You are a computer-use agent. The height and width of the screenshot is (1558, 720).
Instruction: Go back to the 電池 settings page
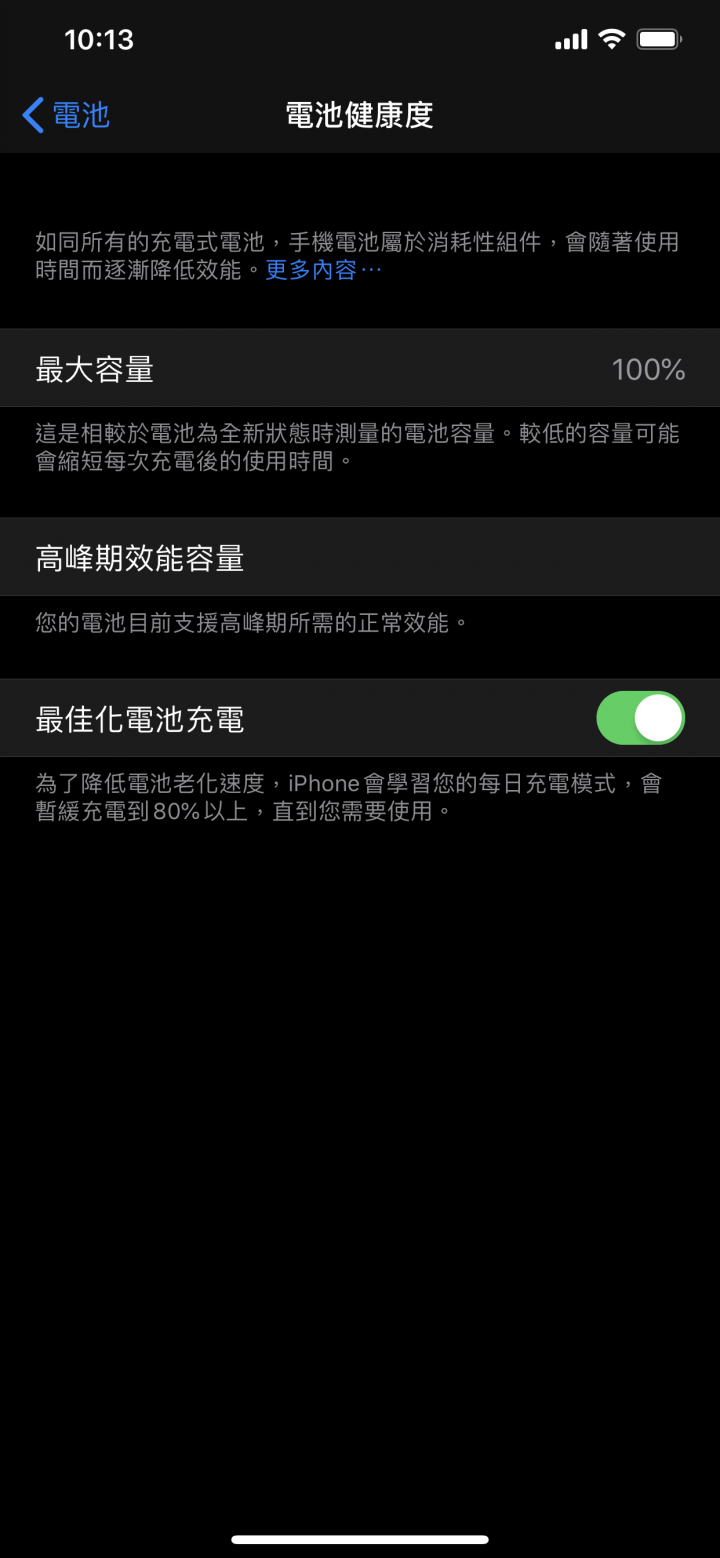click(66, 115)
